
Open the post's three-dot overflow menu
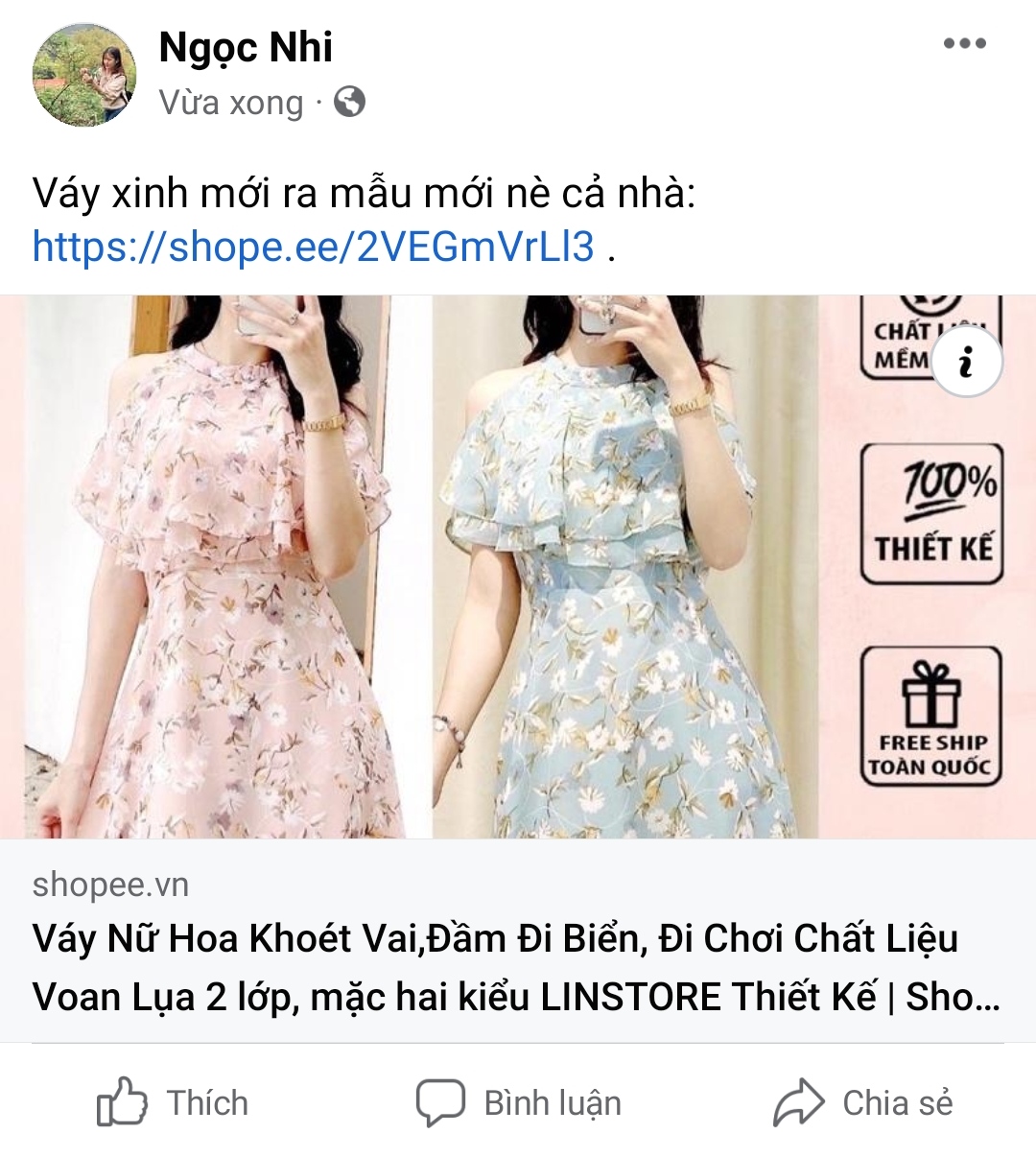click(964, 43)
